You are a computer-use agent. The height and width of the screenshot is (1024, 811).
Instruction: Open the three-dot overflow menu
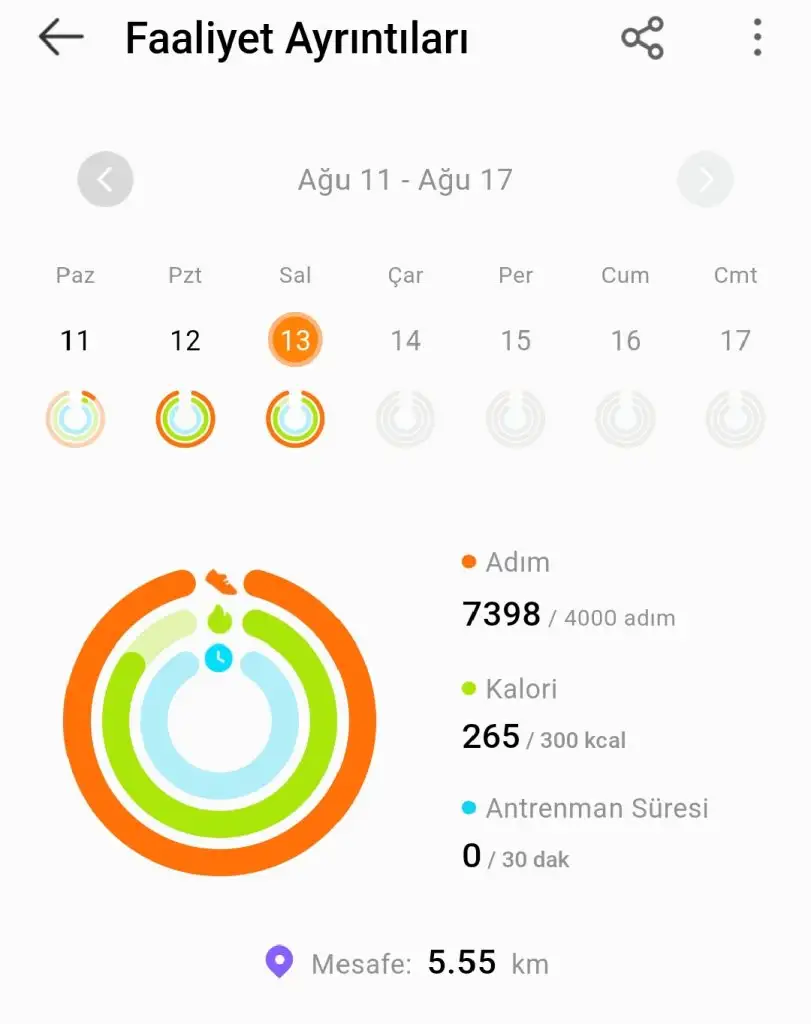(757, 38)
